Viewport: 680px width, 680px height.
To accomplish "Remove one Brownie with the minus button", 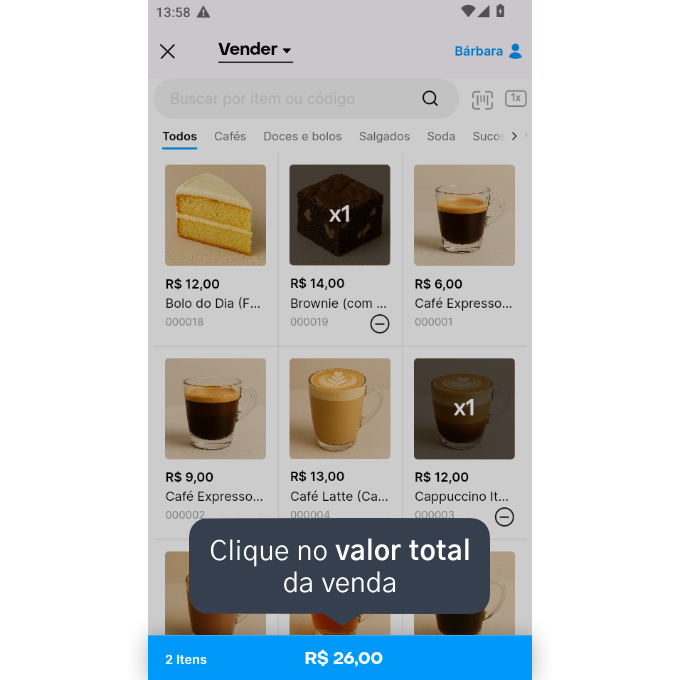I will pos(379,324).
